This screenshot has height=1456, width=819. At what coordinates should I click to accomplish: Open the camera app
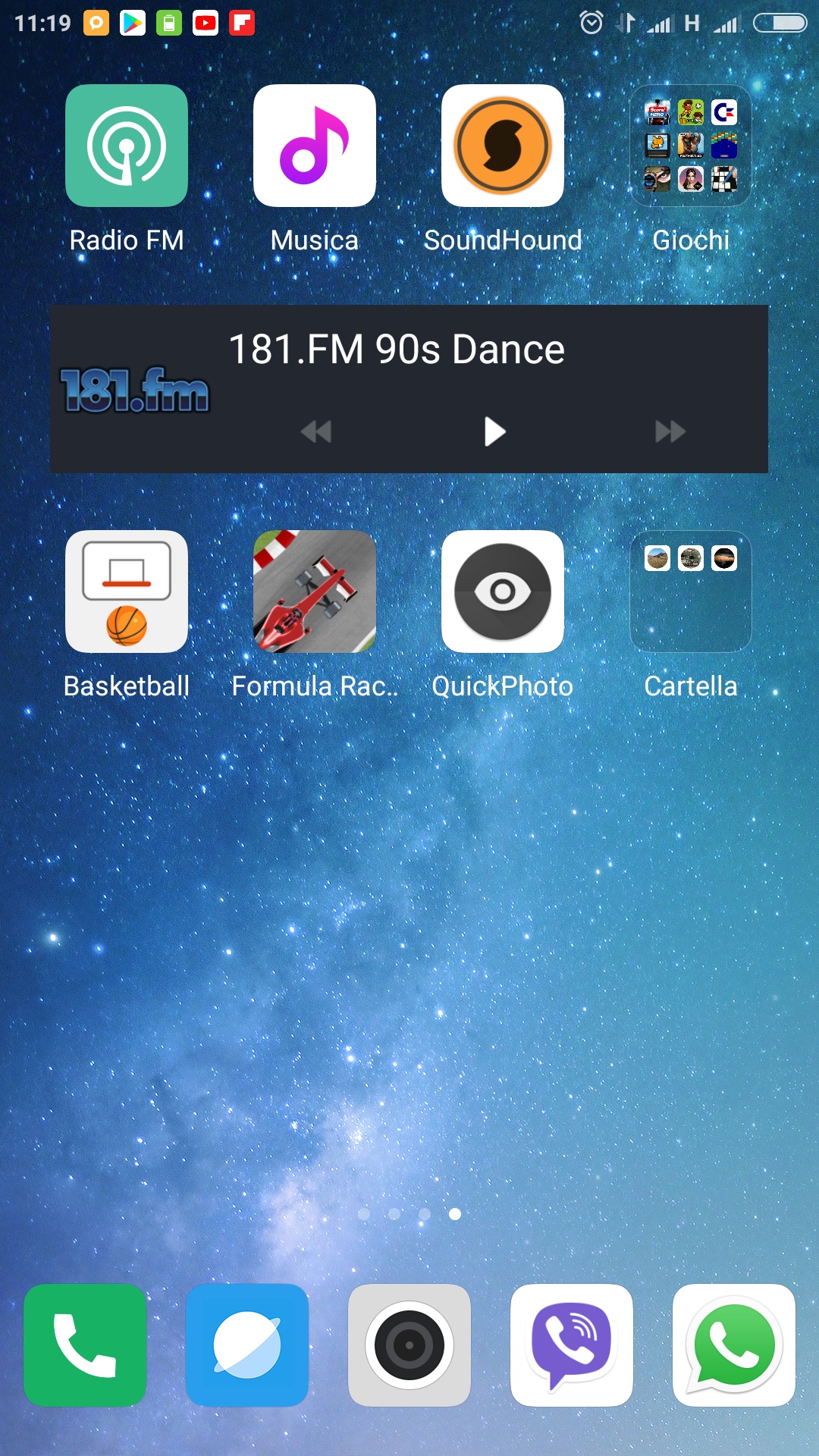point(409,1345)
